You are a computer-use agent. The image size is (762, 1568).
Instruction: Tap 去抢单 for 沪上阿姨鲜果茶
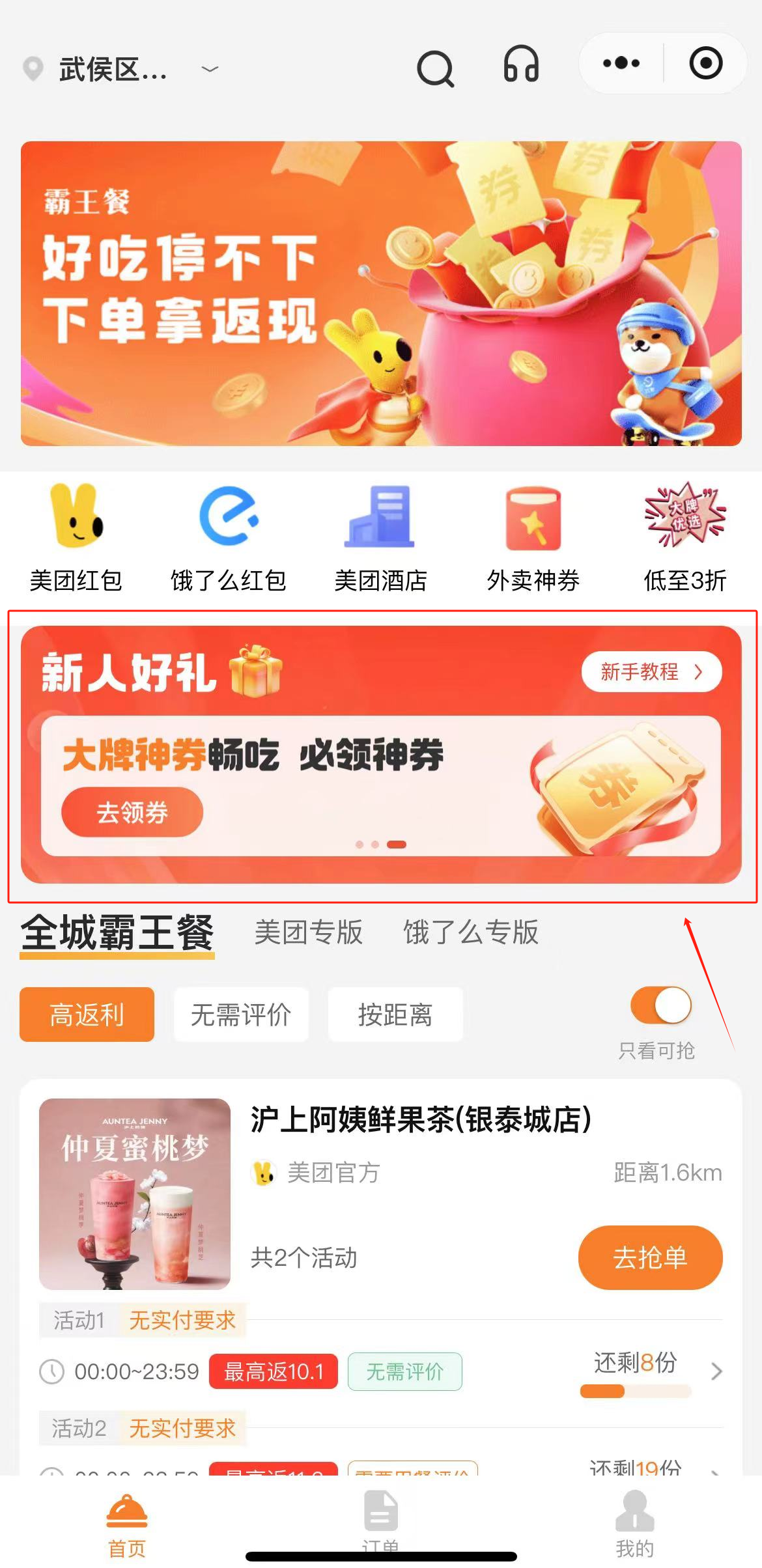pyautogui.click(x=651, y=1257)
